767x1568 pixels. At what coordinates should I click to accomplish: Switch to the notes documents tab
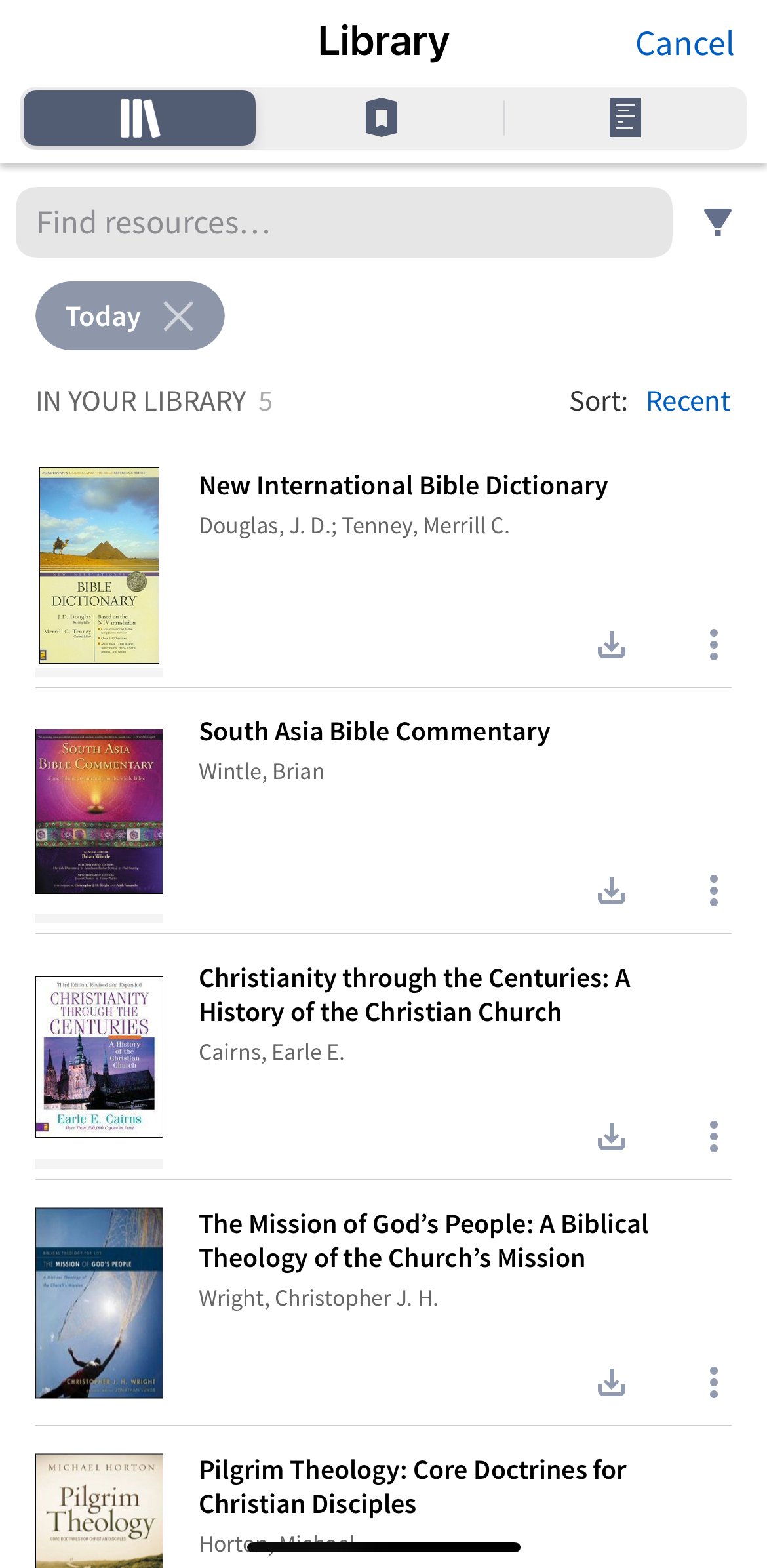tap(625, 118)
